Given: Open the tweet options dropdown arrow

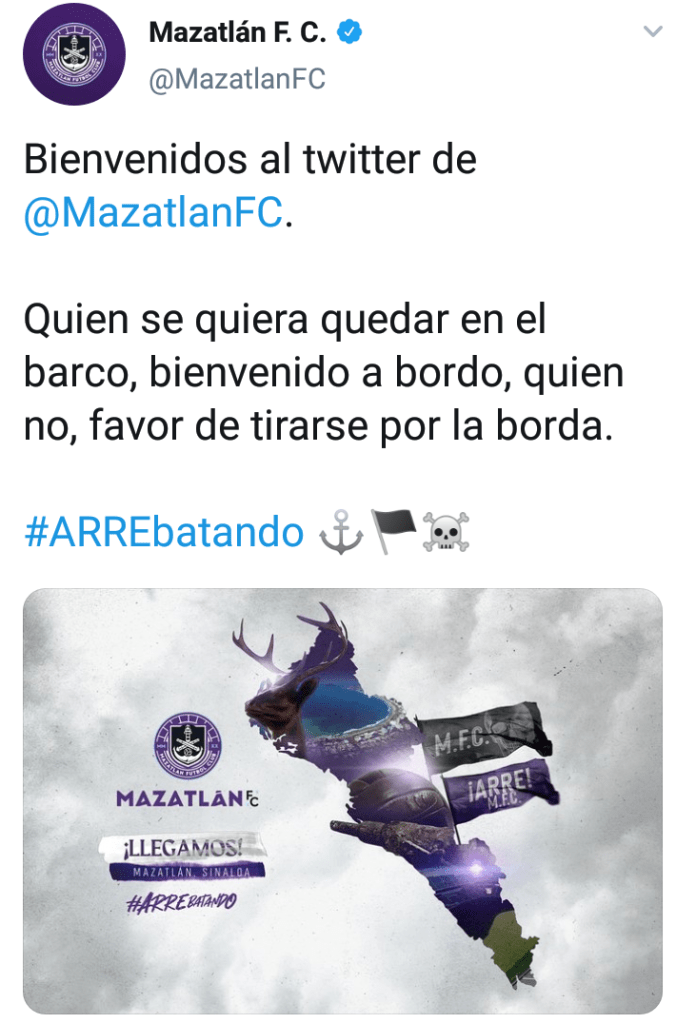Looking at the screenshot, I should pos(652,32).
